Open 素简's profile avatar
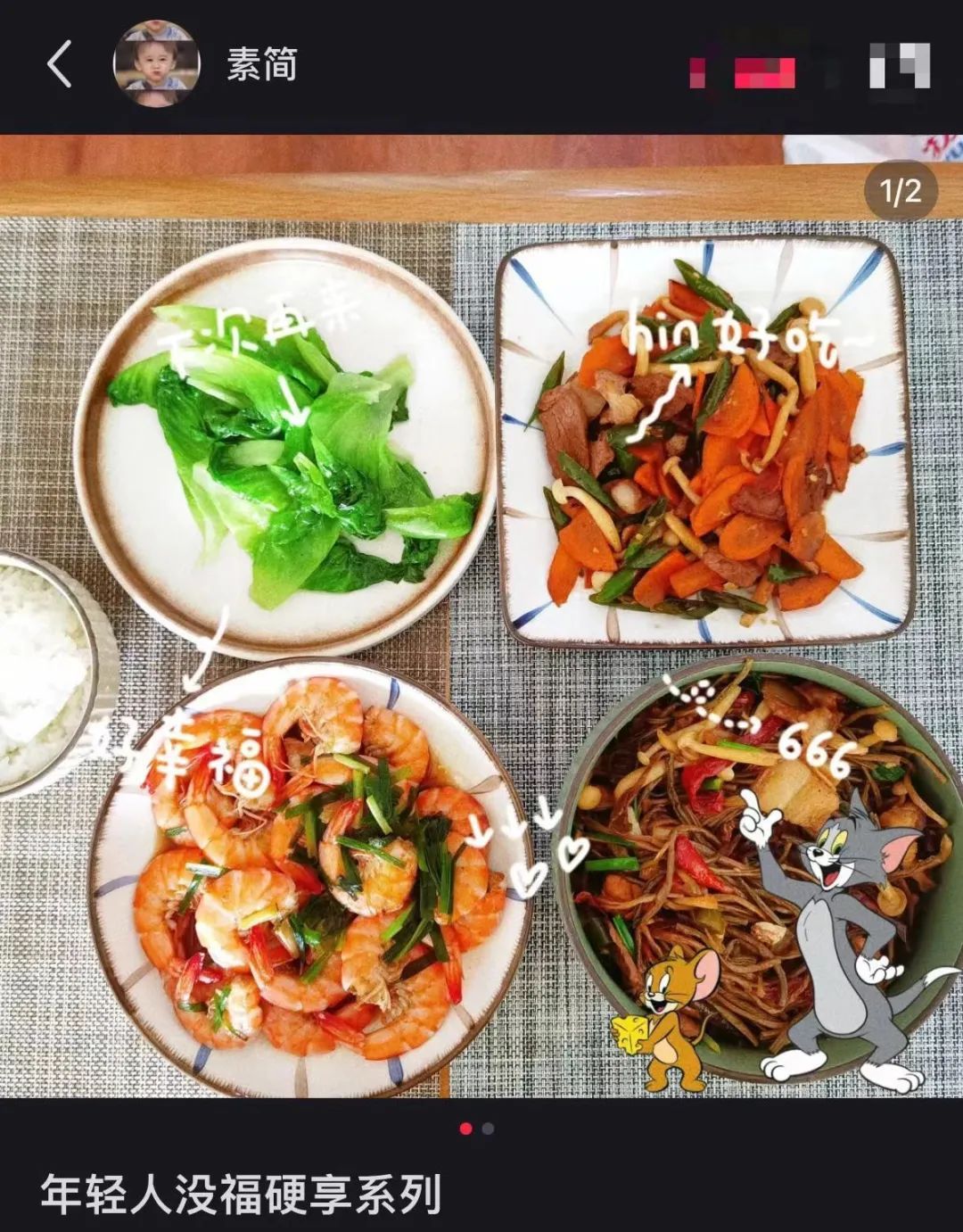This screenshot has height=1232, width=963. (156, 65)
